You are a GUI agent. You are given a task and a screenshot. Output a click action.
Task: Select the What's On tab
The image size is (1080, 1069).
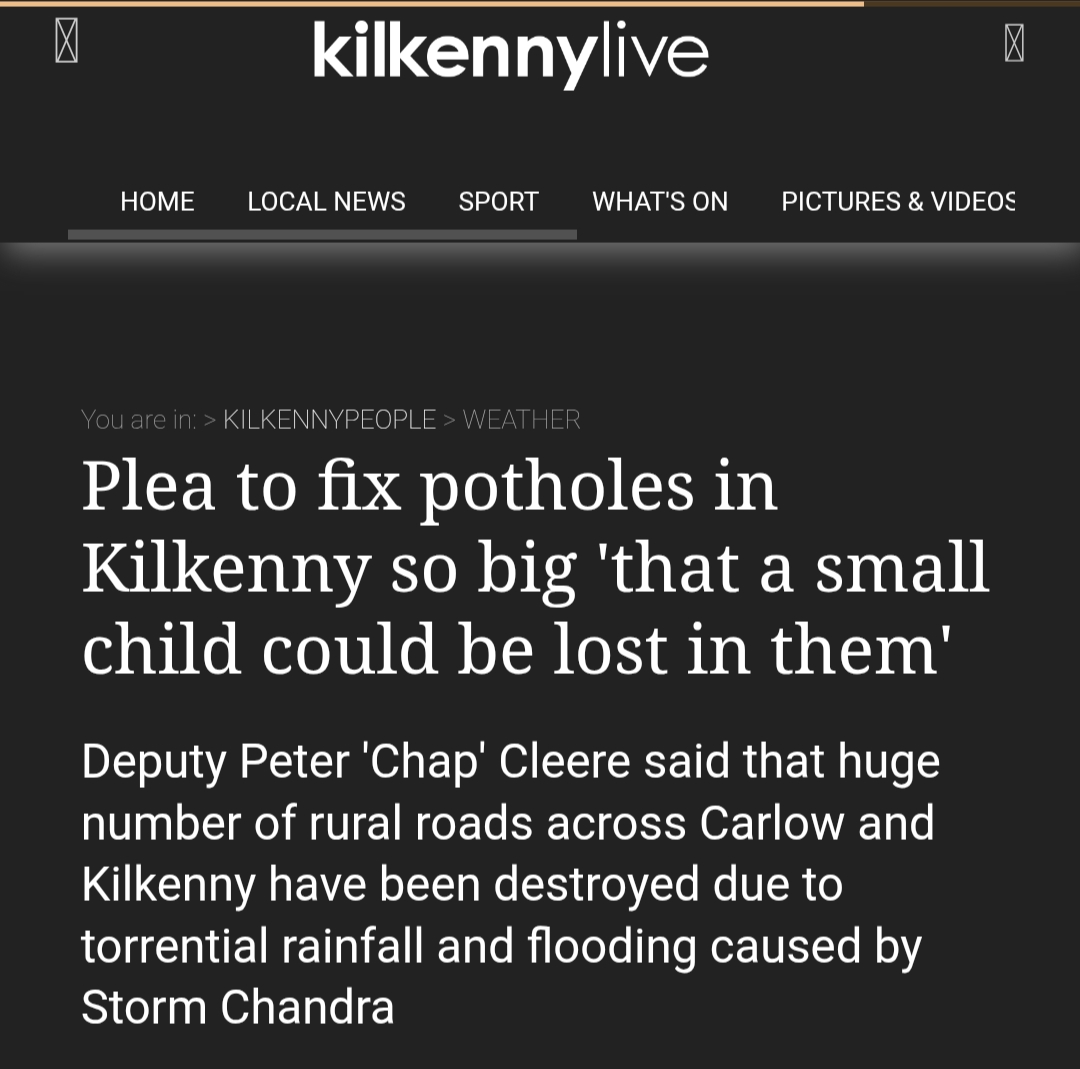tap(660, 201)
